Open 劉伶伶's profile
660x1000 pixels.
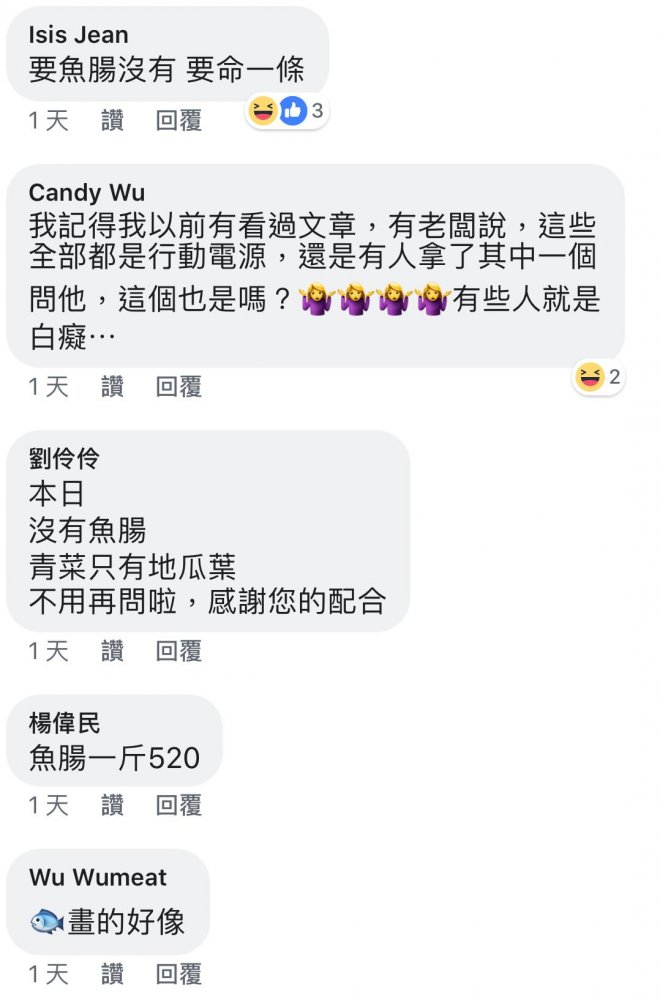point(65,459)
